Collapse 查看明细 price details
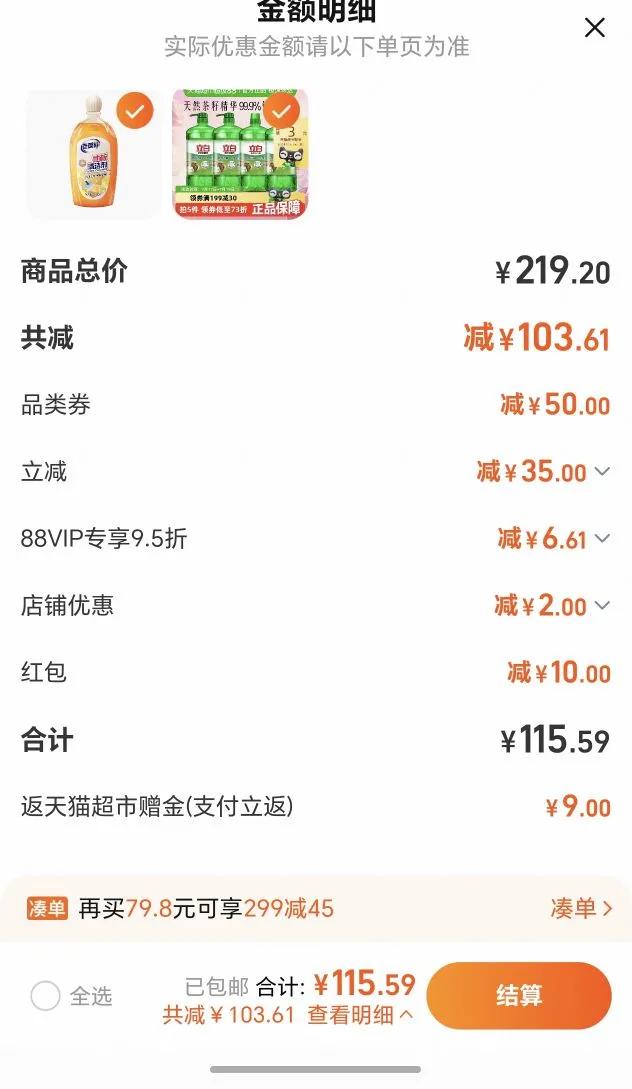The width and height of the screenshot is (632, 1089). click(x=360, y=1015)
